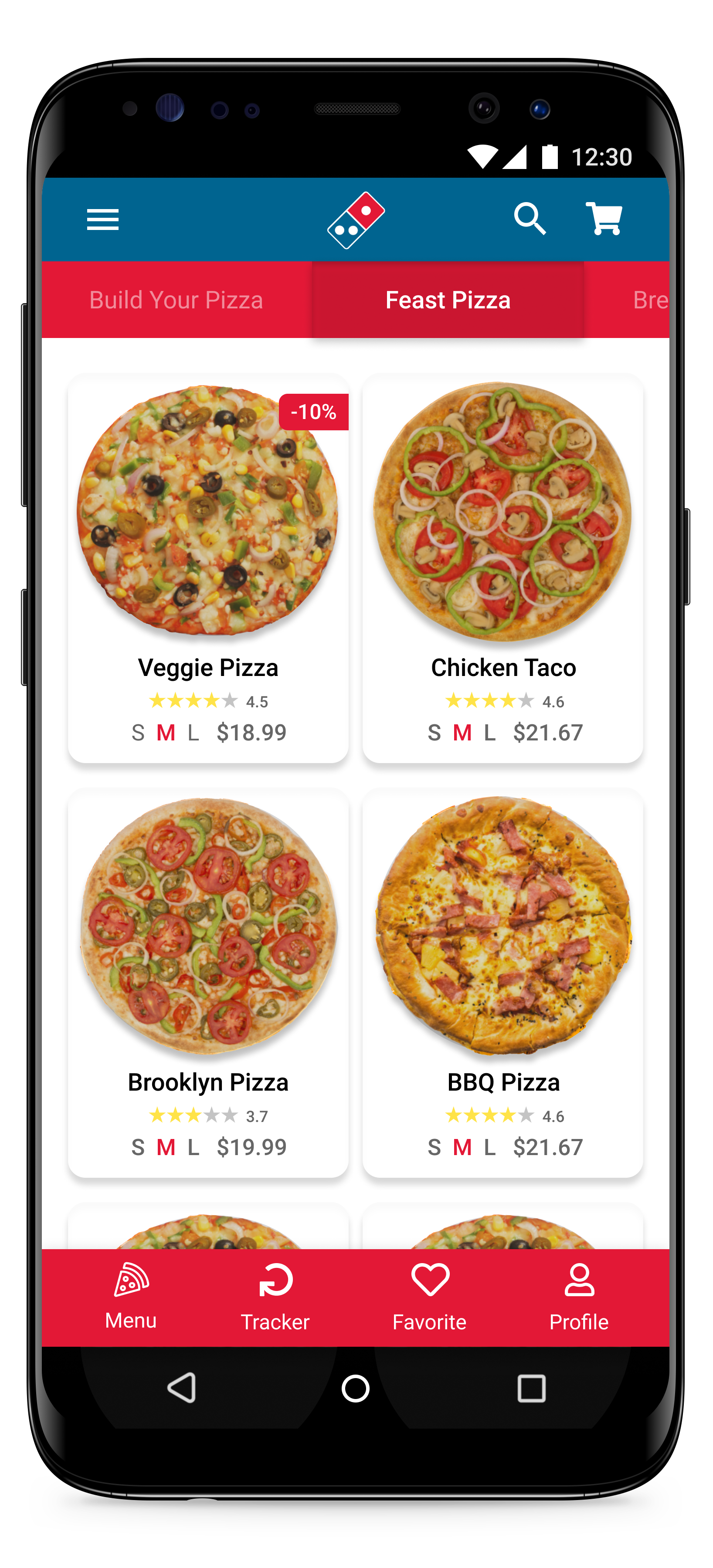Open the search icon
This screenshot has height=1568, width=713.
click(529, 219)
